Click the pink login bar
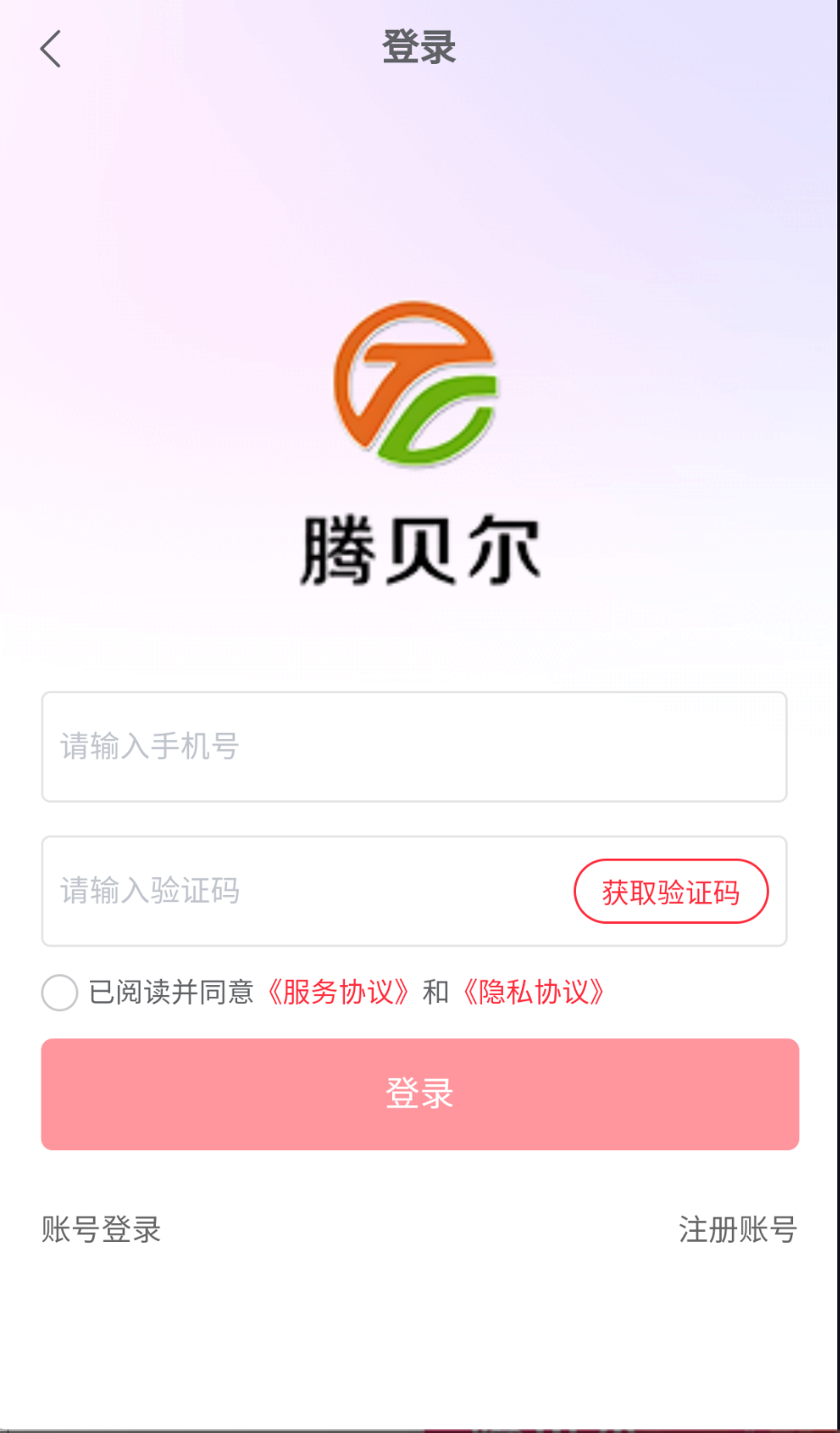The width and height of the screenshot is (840, 1433). (x=419, y=1093)
